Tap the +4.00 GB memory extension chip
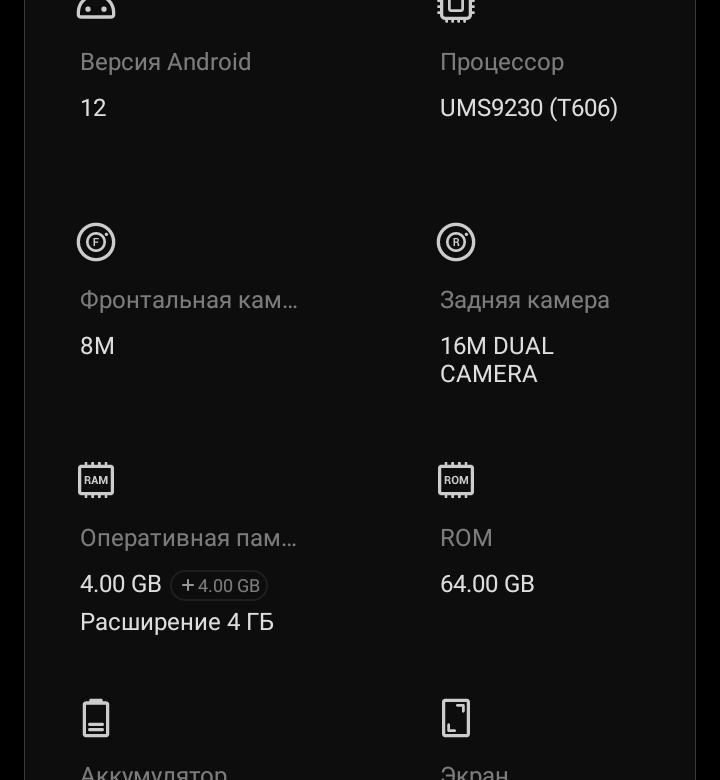 click(x=219, y=586)
